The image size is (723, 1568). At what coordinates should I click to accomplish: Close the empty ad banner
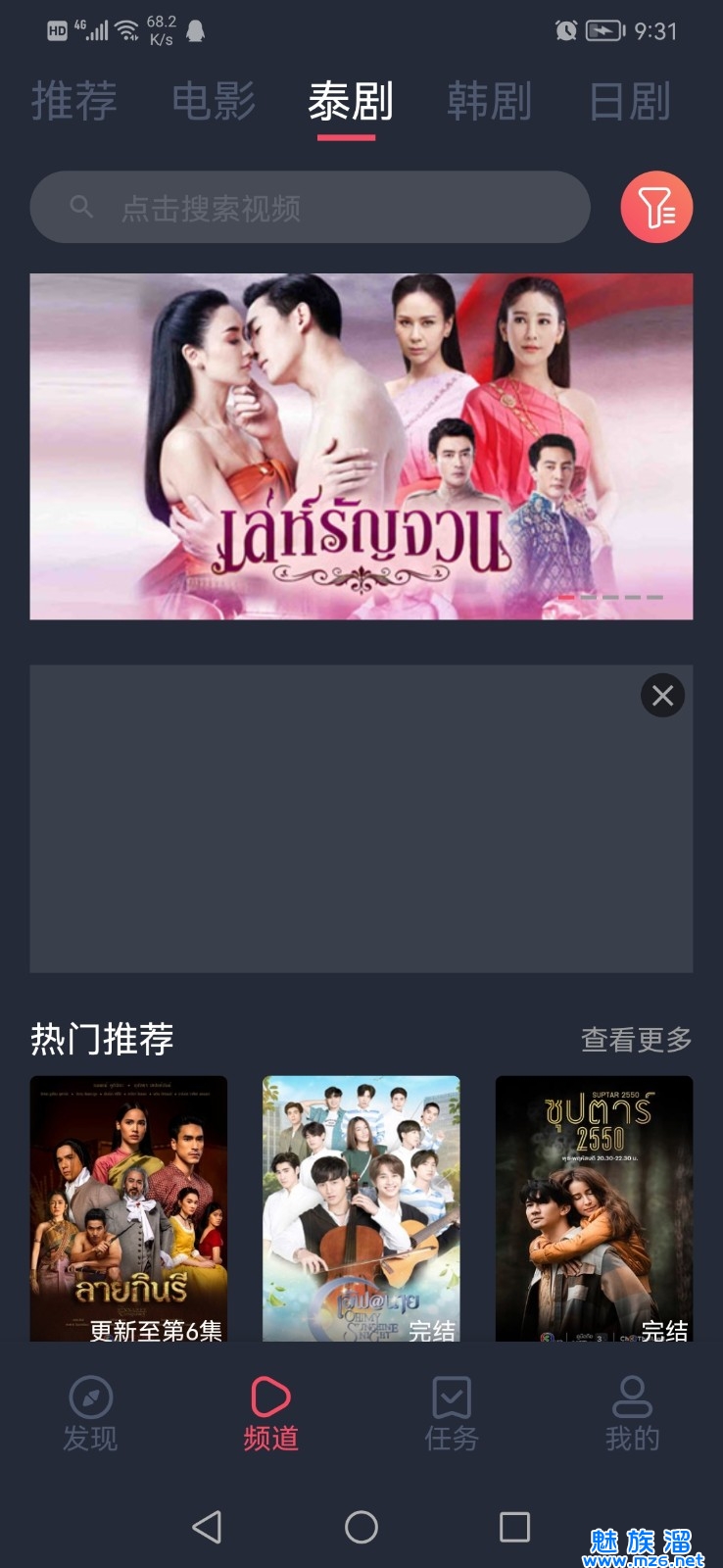pyautogui.click(x=662, y=696)
